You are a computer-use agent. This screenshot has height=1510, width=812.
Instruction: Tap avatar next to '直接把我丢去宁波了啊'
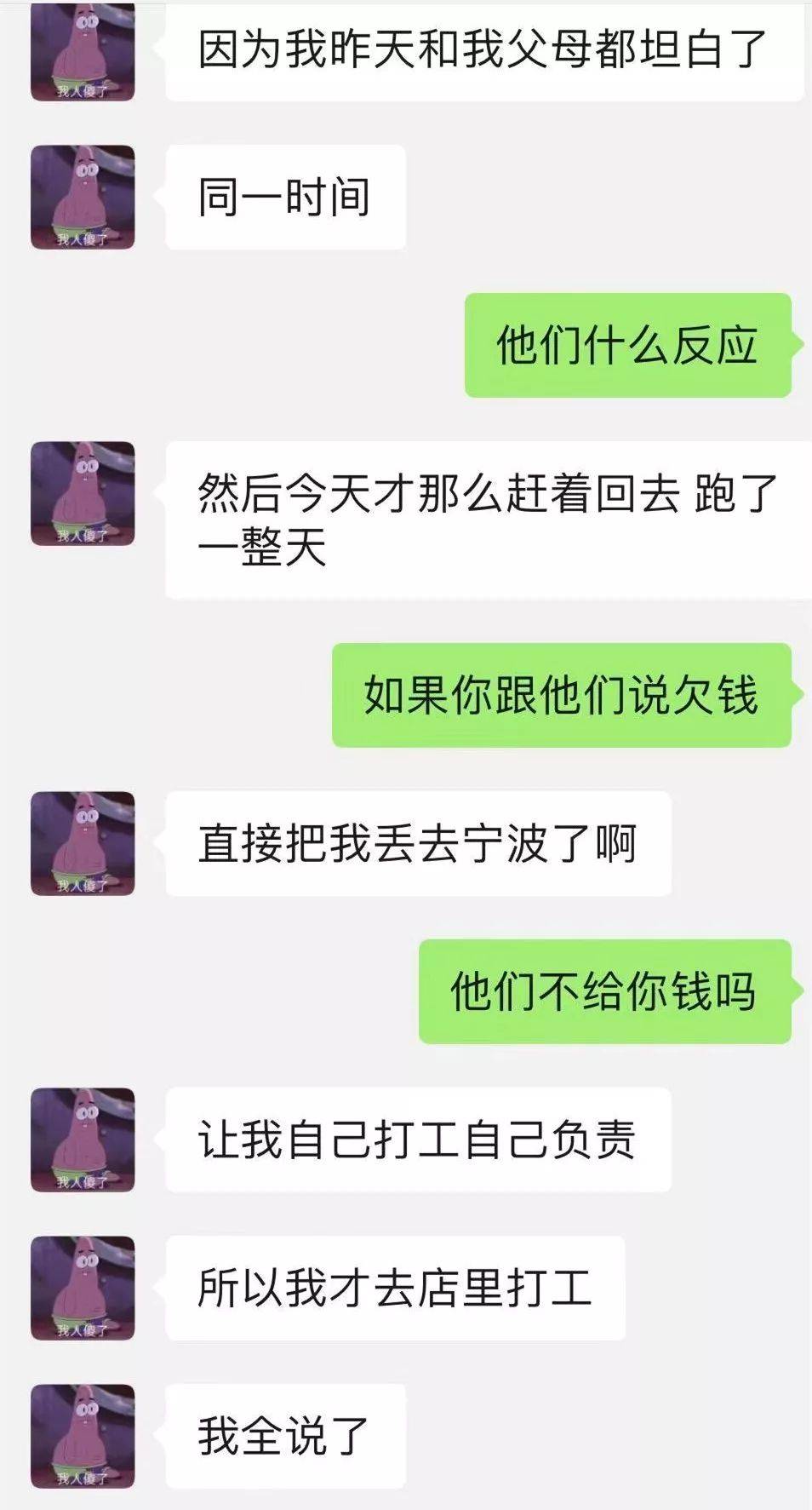pyautogui.click(x=83, y=843)
